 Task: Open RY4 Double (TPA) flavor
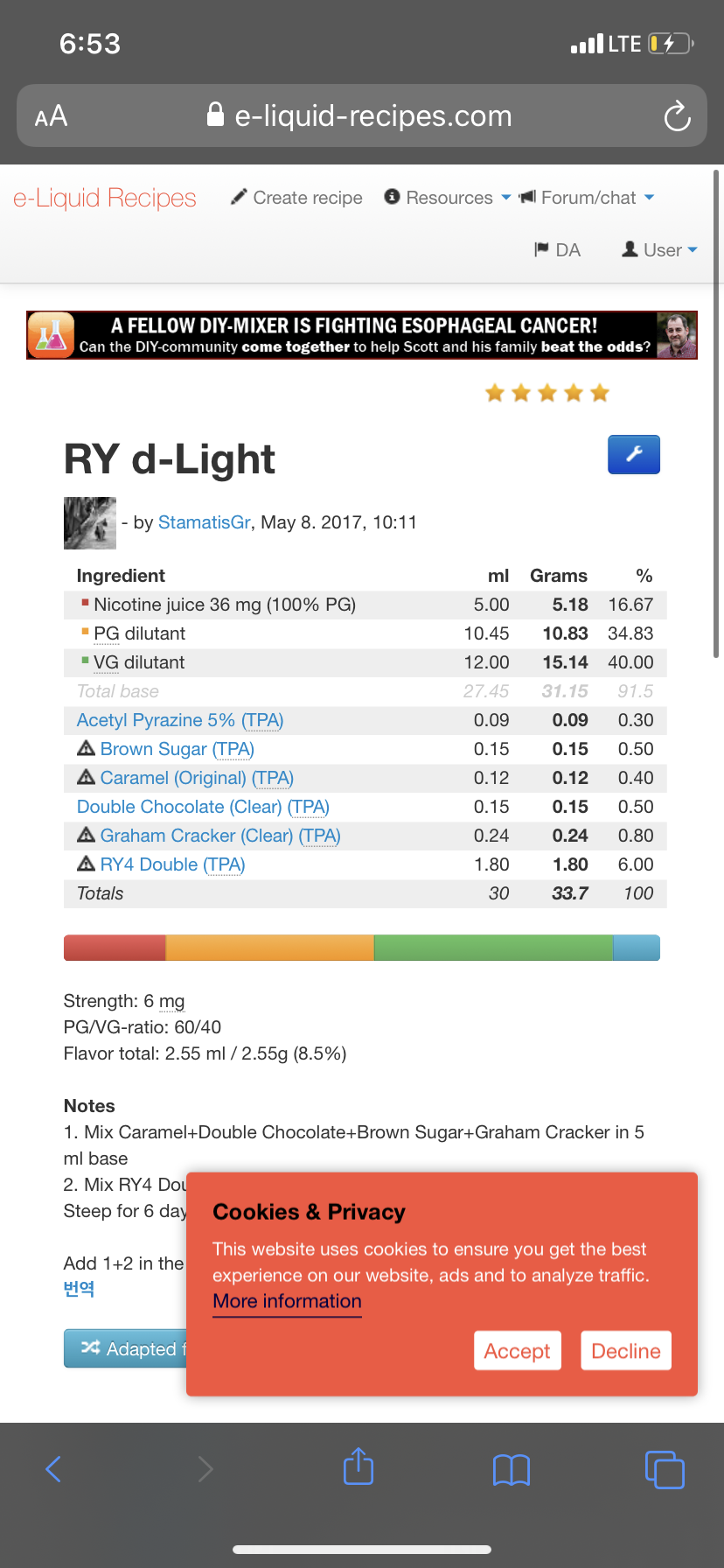click(172, 864)
